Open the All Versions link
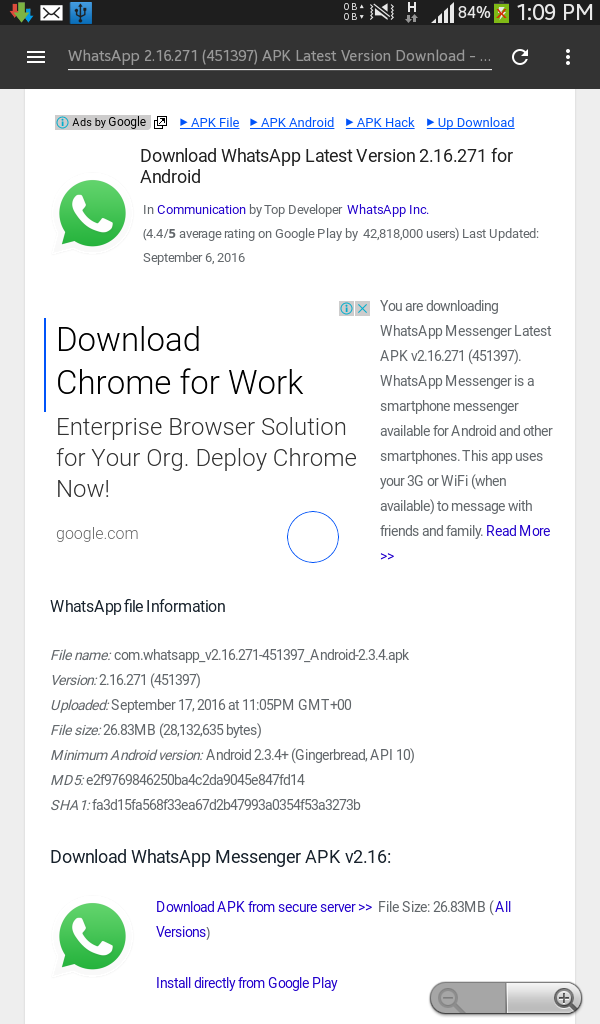This screenshot has height=1024, width=600. click(502, 907)
